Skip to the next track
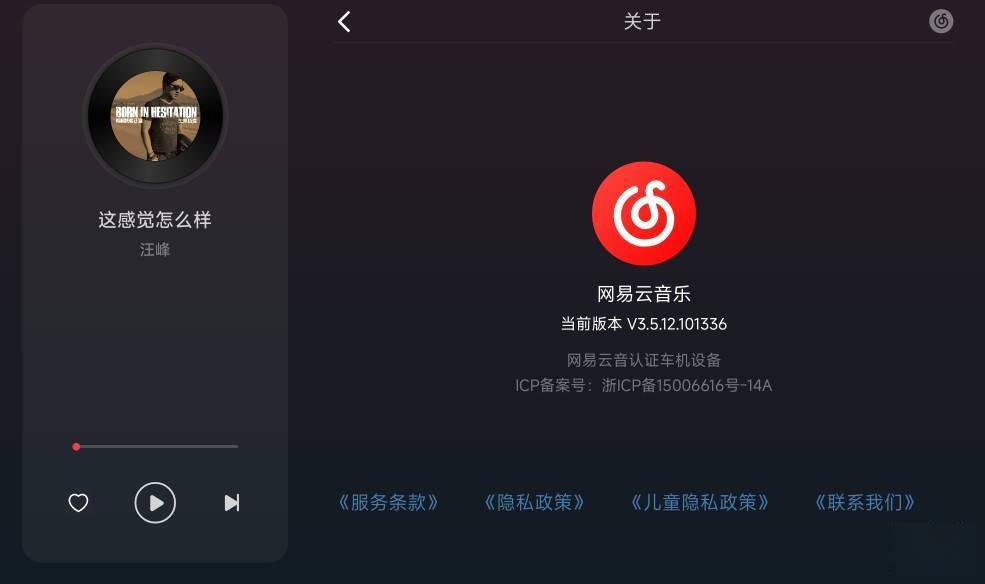985x584 pixels. 231,503
